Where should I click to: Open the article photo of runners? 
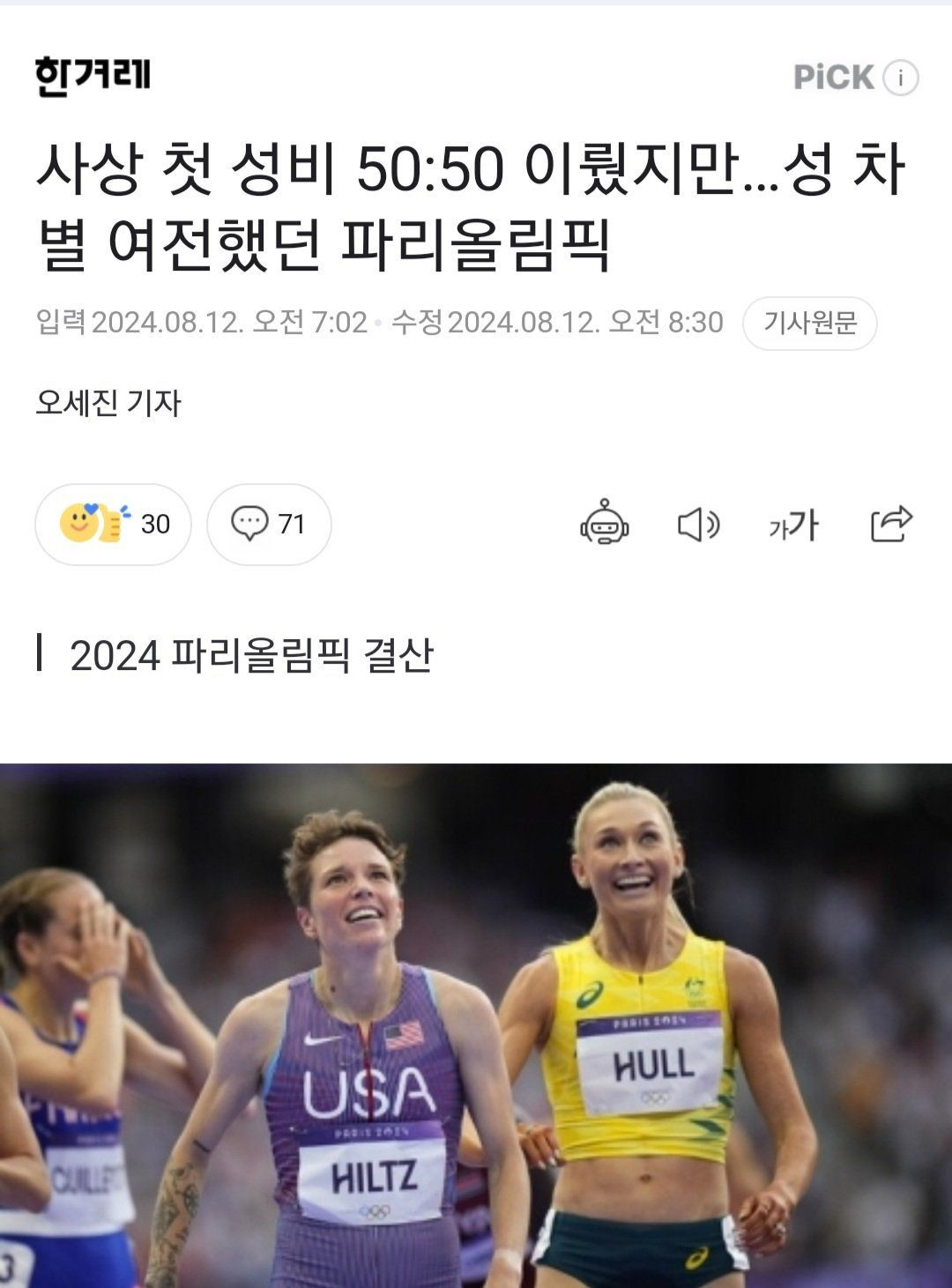pos(476,1023)
